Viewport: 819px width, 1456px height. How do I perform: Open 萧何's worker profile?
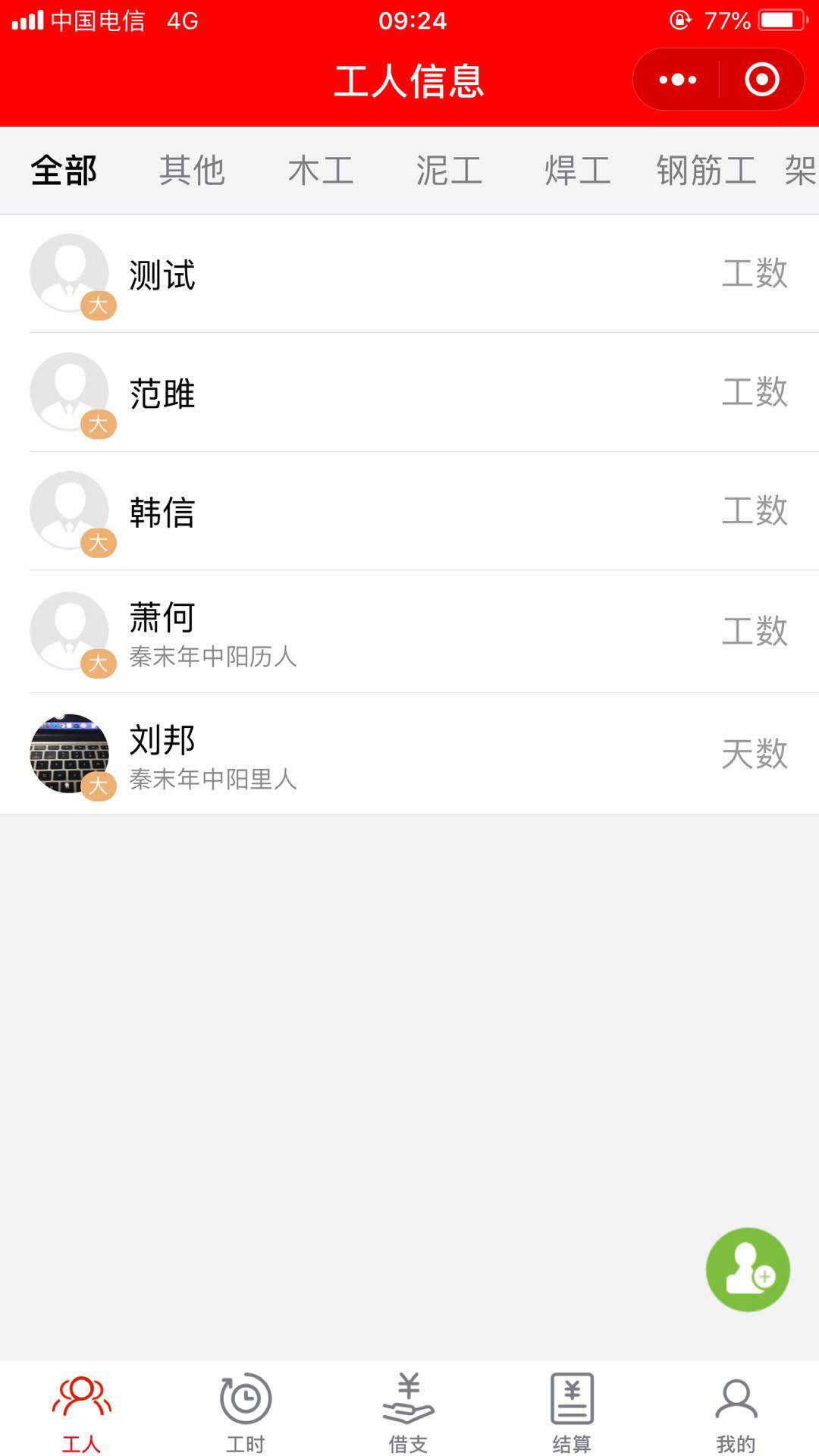409,632
